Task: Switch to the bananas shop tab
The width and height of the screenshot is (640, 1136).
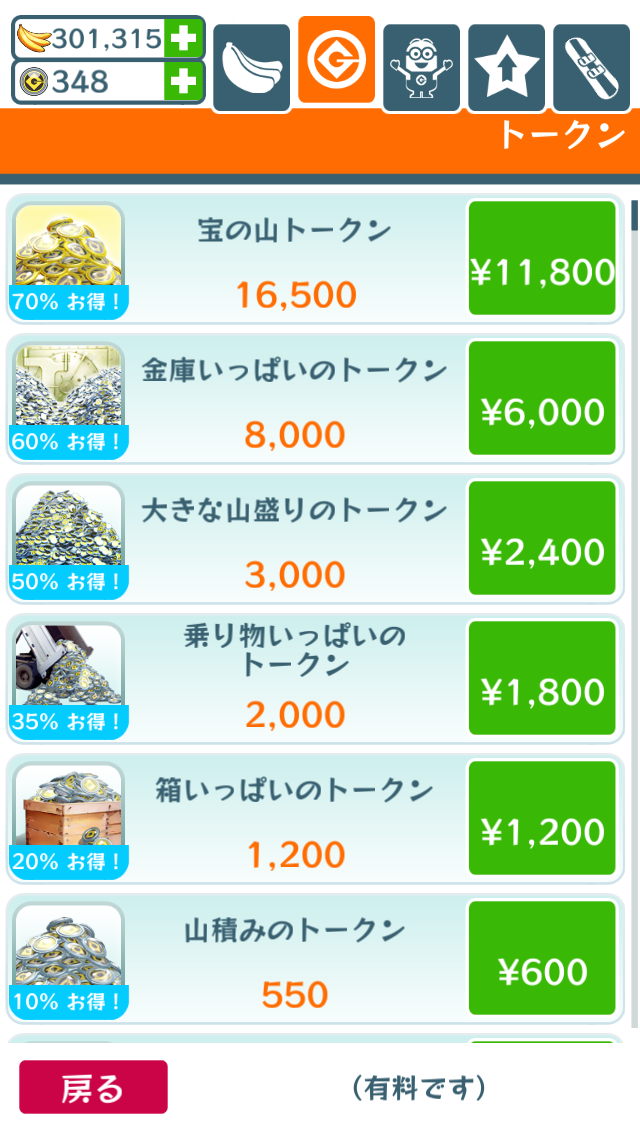Action: click(252, 67)
